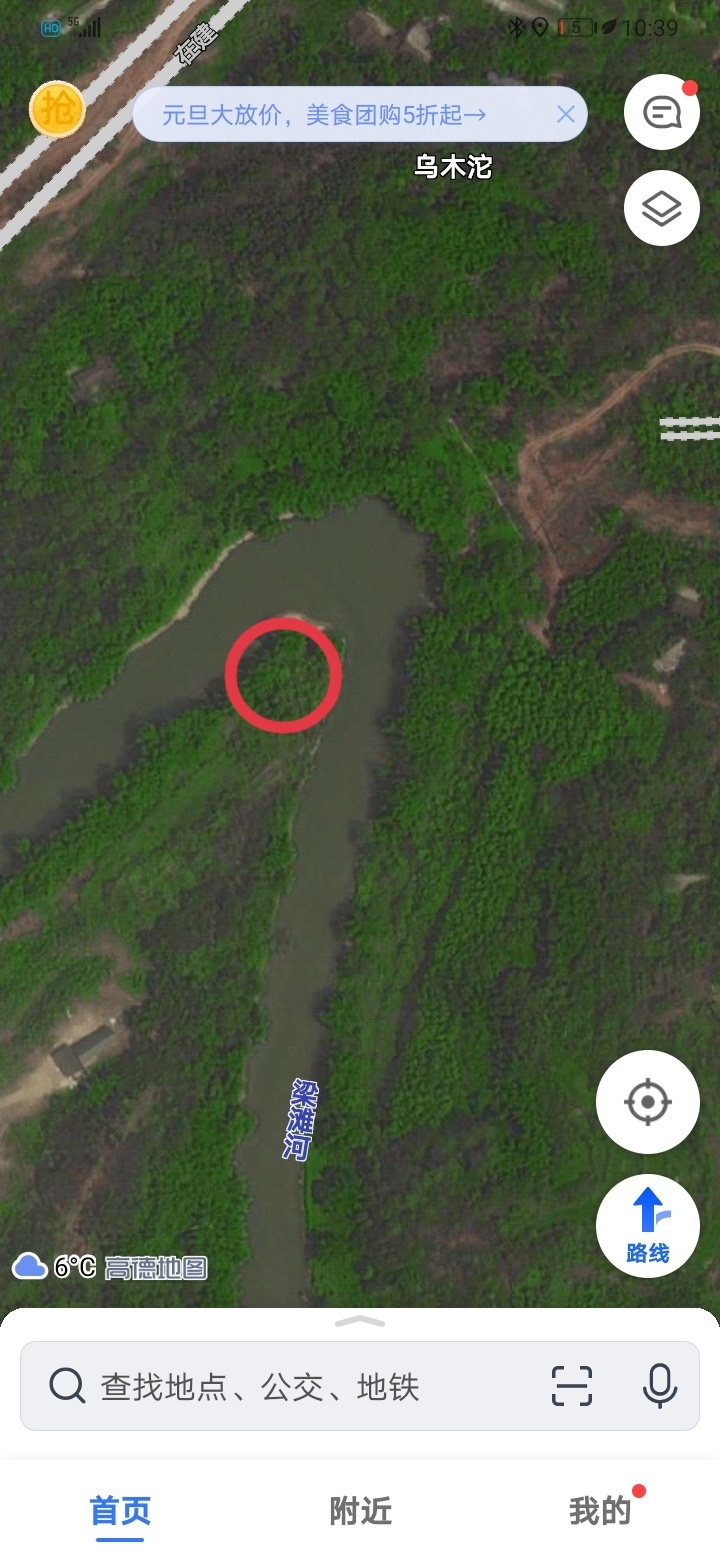
Task: Open the scan code icon
Action: 572,1387
